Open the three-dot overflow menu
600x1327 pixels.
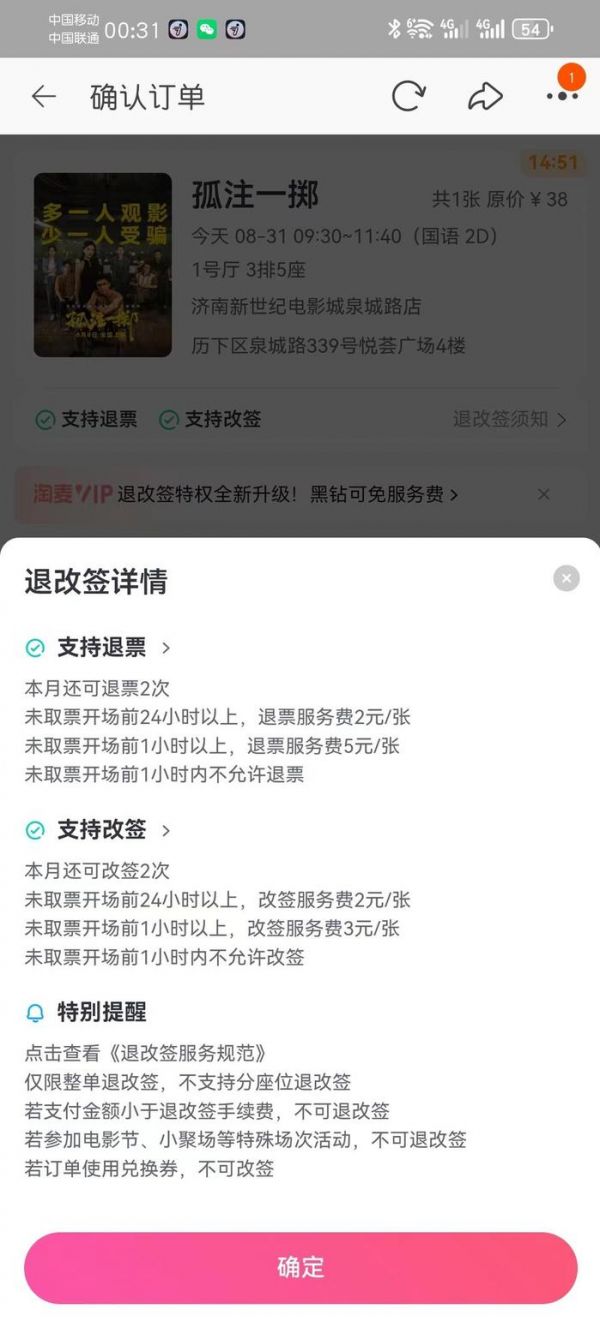(562, 96)
